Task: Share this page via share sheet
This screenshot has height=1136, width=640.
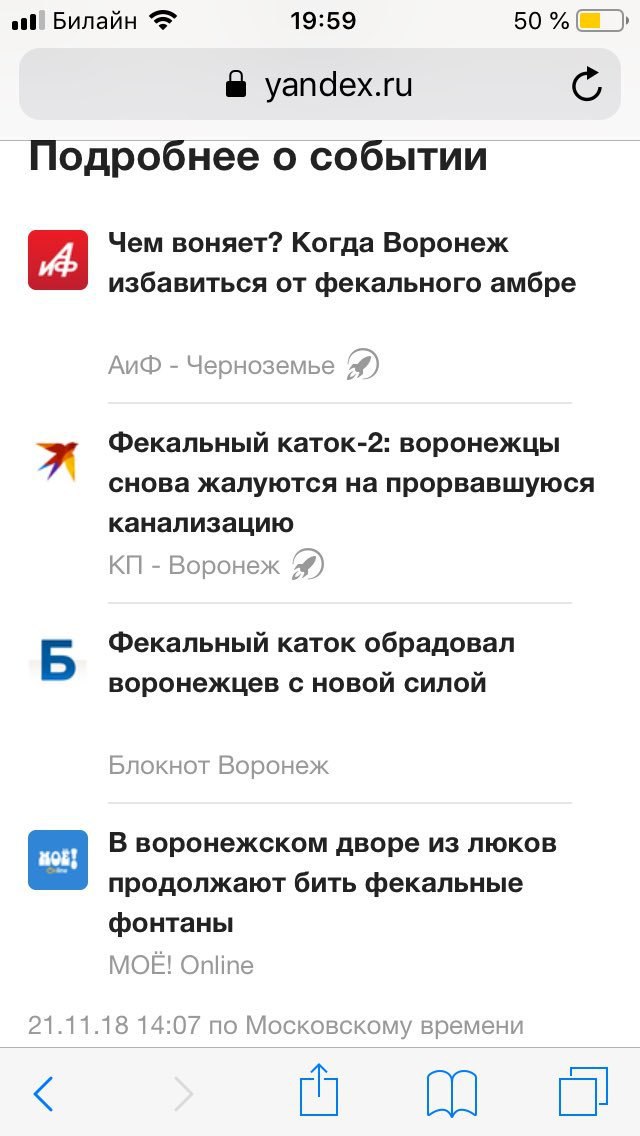Action: [319, 1090]
